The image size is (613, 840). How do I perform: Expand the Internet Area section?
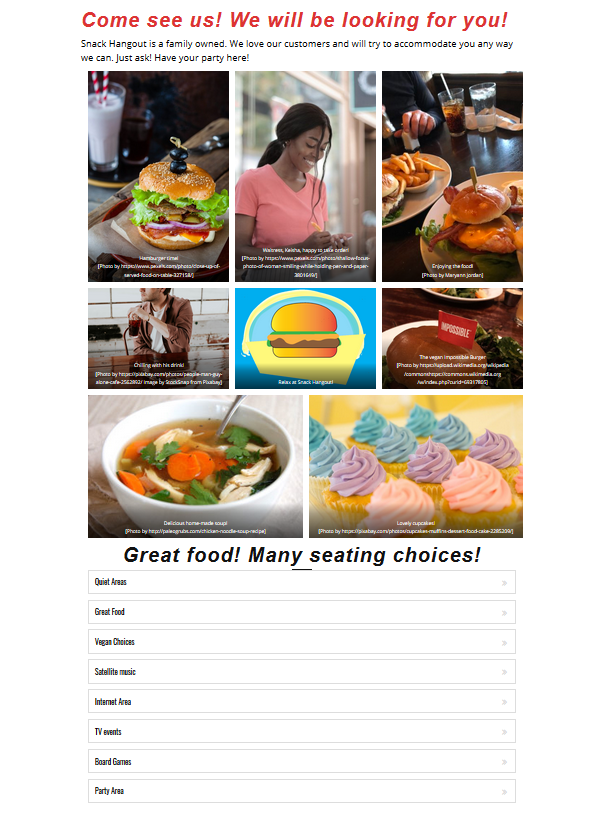coord(301,702)
